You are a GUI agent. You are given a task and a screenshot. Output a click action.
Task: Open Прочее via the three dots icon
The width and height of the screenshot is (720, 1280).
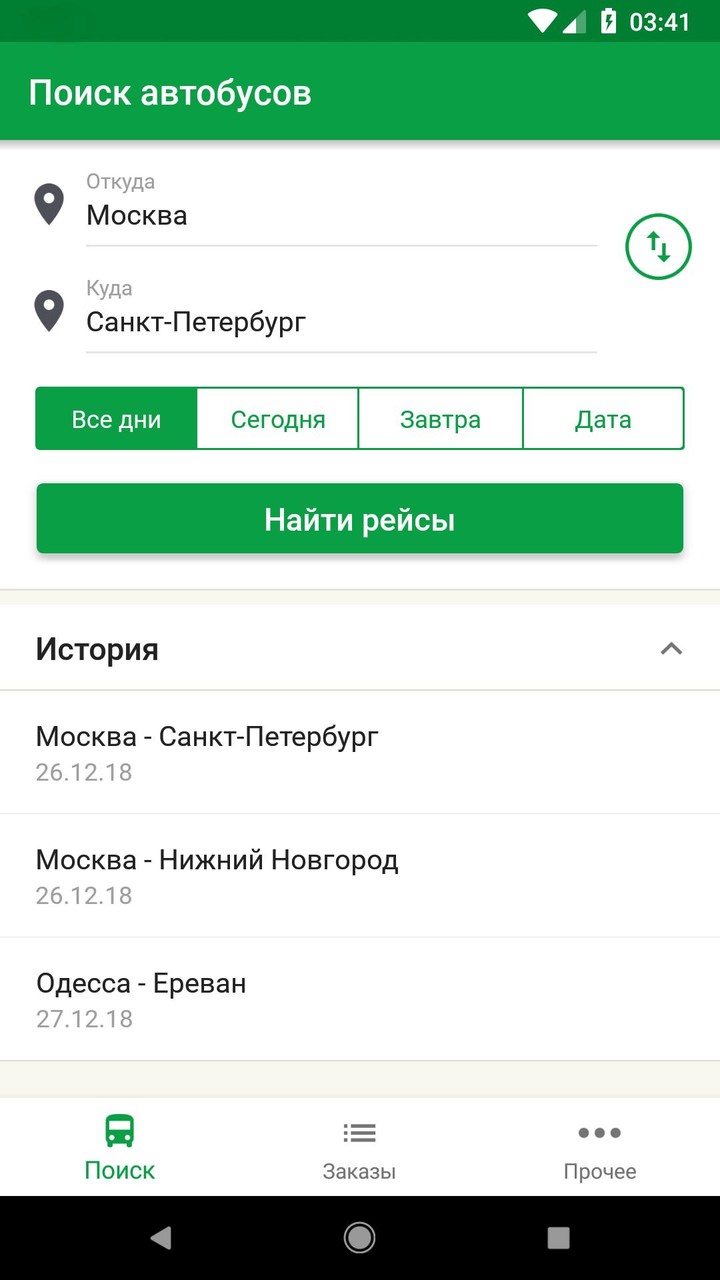[599, 1132]
